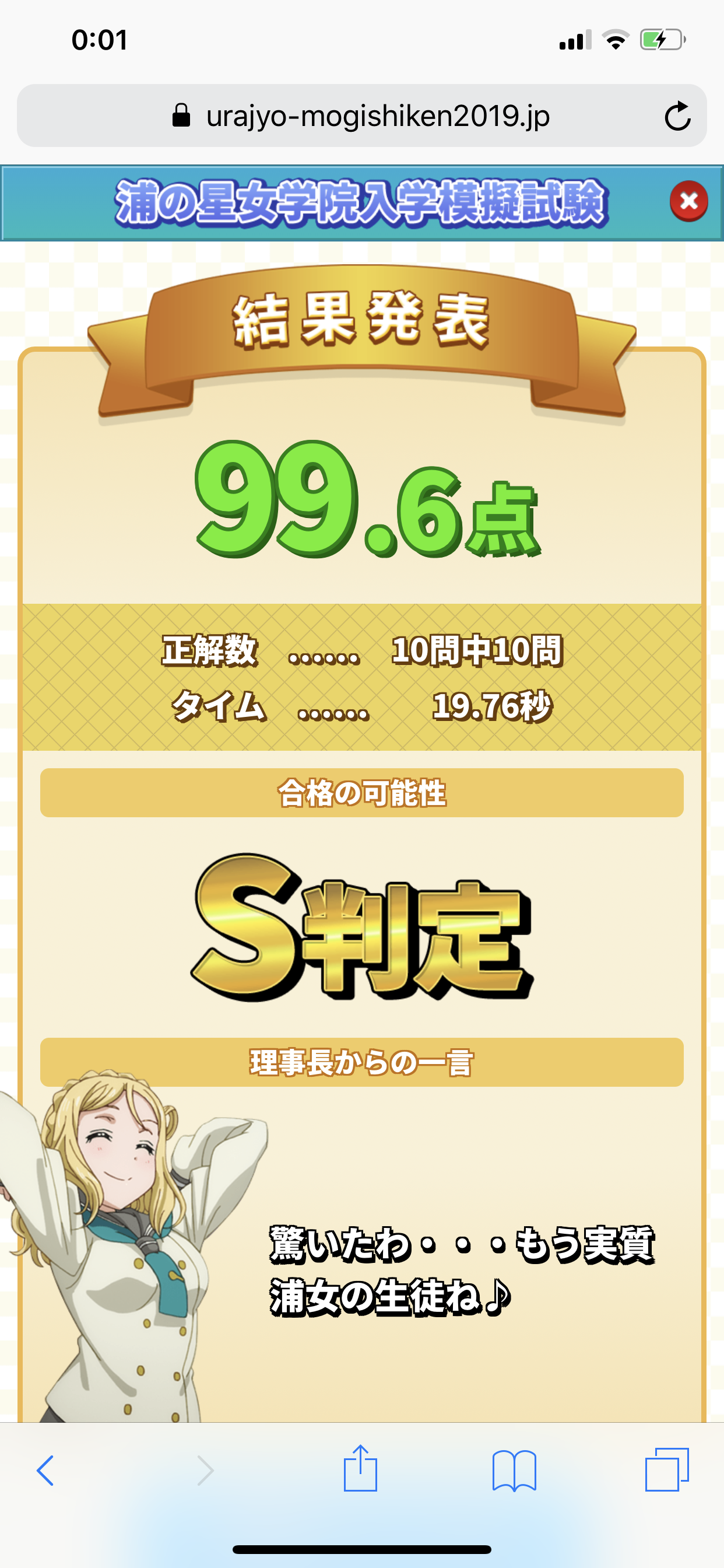This screenshot has height=1568, width=724.
Task: Show all open Safari tabs
Action: tap(667, 1469)
